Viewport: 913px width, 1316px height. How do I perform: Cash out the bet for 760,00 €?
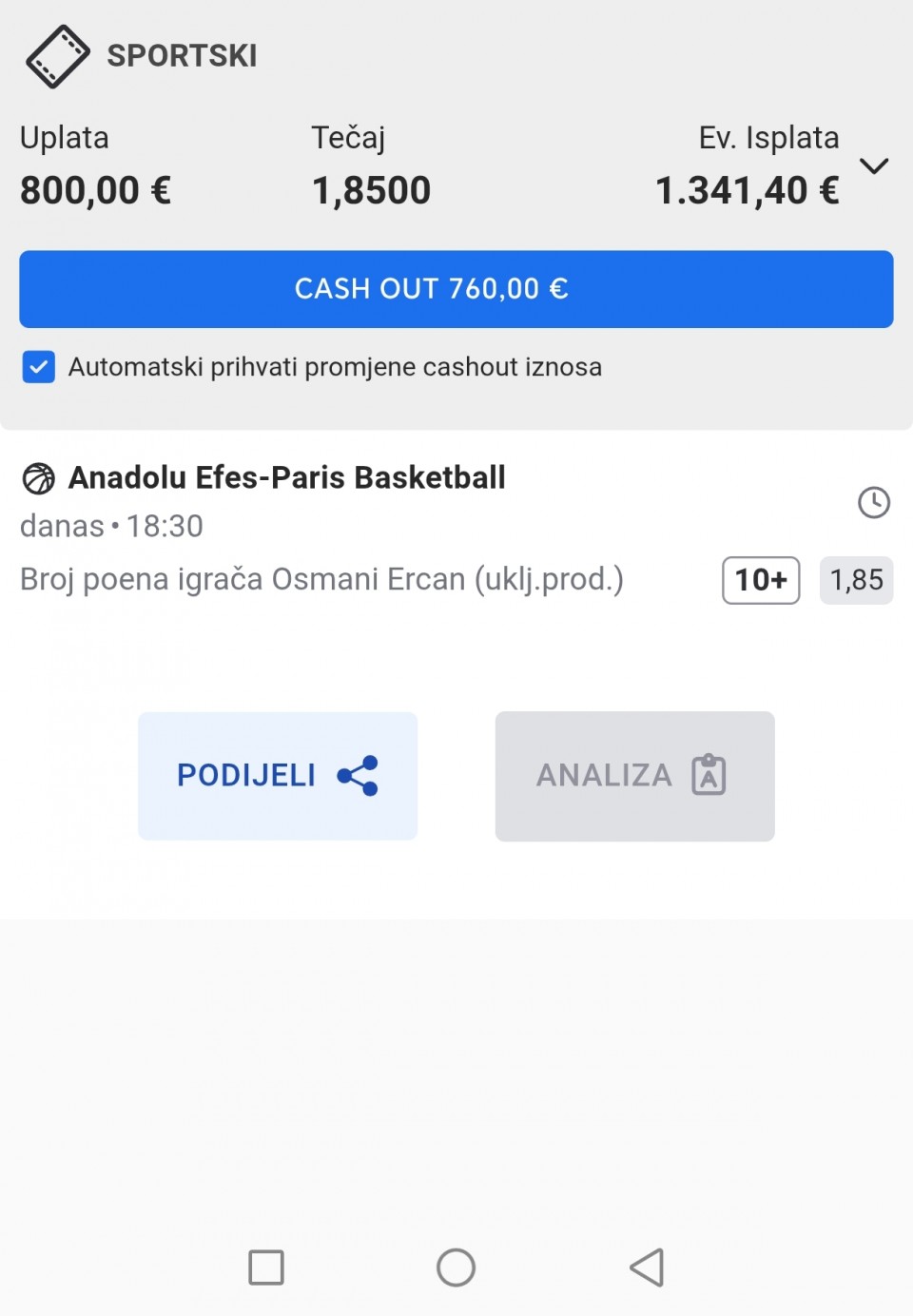(456, 289)
